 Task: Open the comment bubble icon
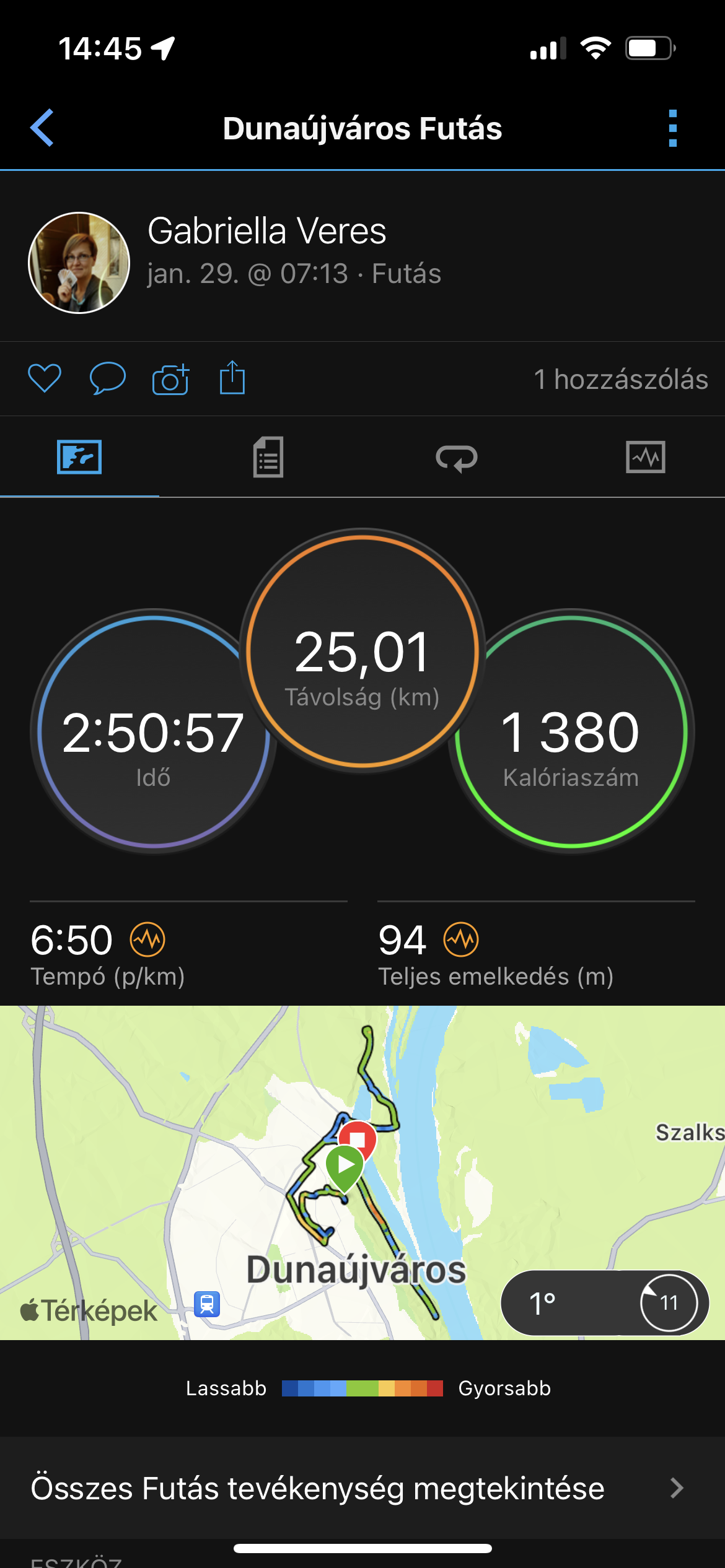(107, 378)
